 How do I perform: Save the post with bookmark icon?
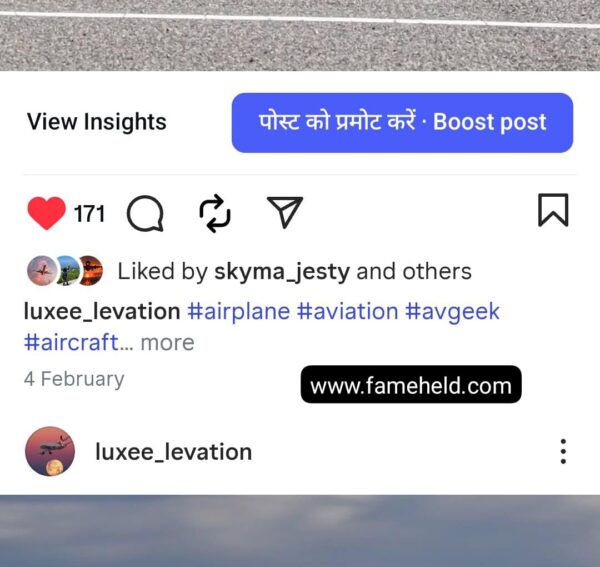553,210
